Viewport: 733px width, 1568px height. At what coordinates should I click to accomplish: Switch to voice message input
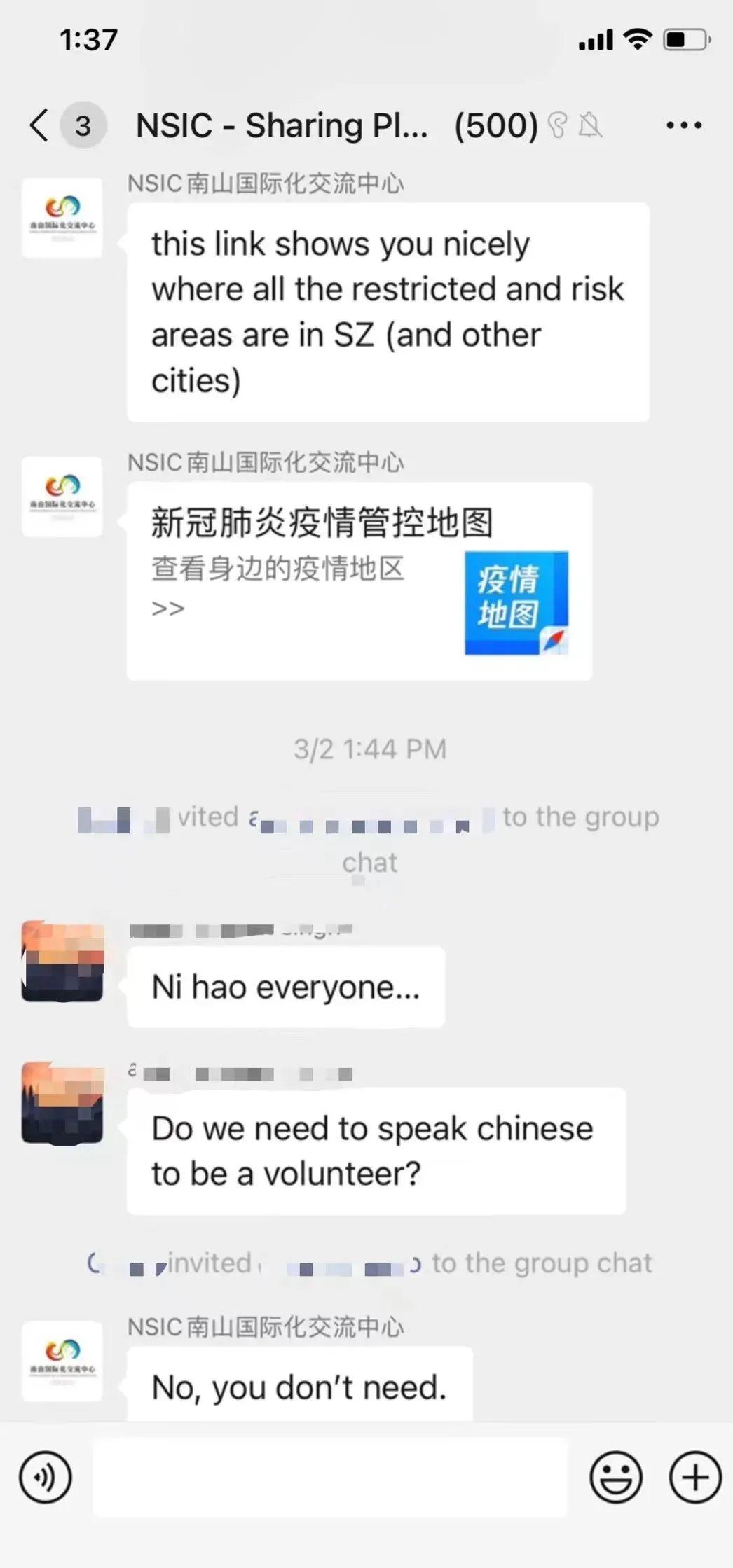[x=46, y=1477]
